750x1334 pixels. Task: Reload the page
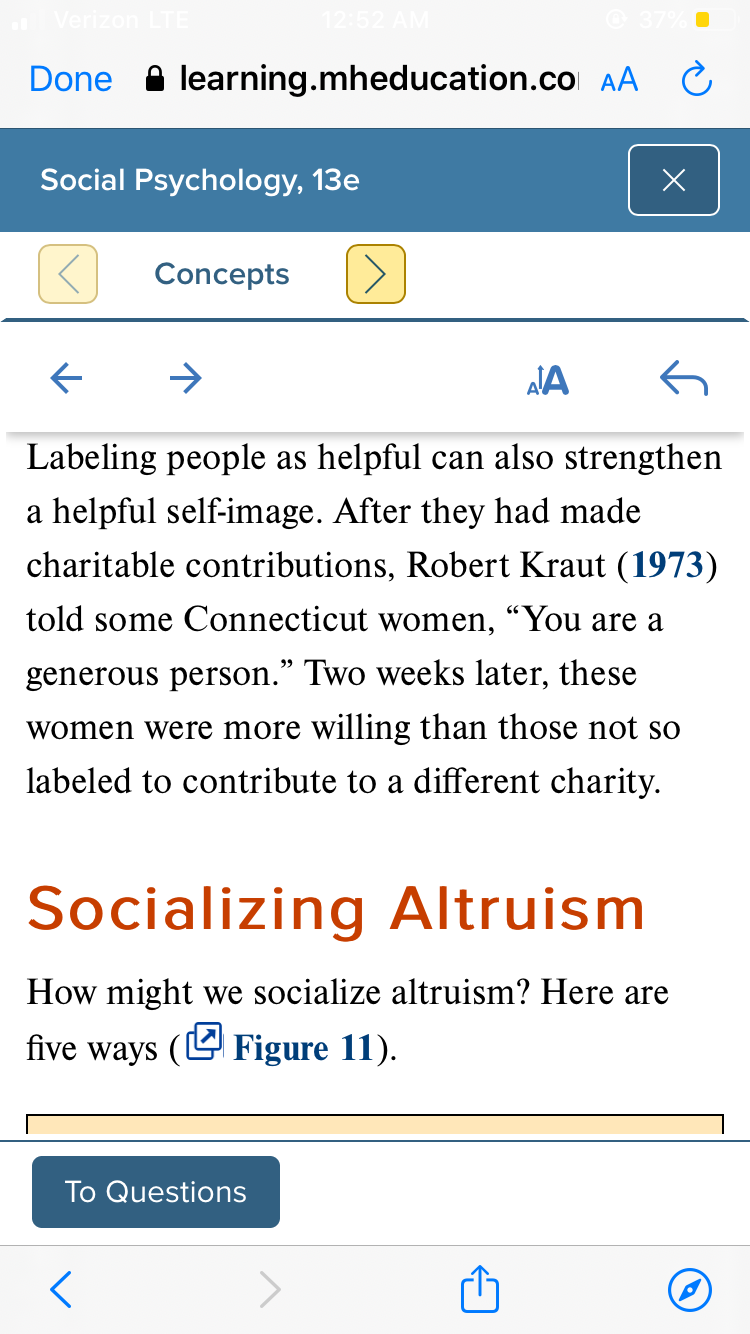[x=697, y=79]
